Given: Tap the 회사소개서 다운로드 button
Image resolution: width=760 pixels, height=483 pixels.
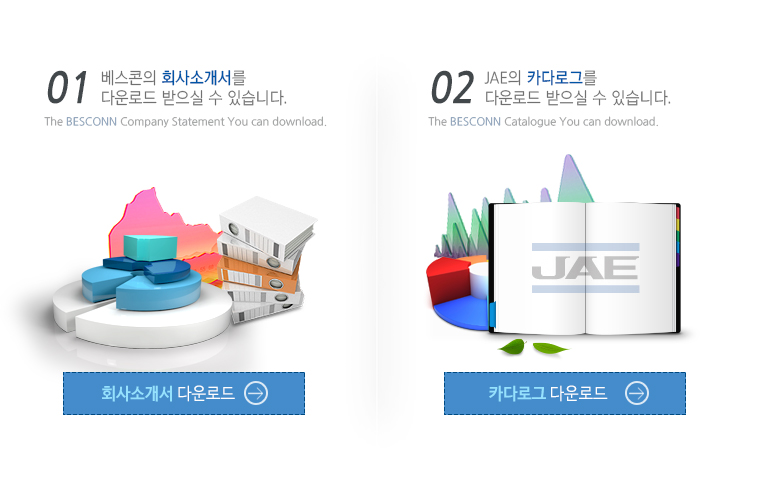Looking at the screenshot, I should 184,393.
